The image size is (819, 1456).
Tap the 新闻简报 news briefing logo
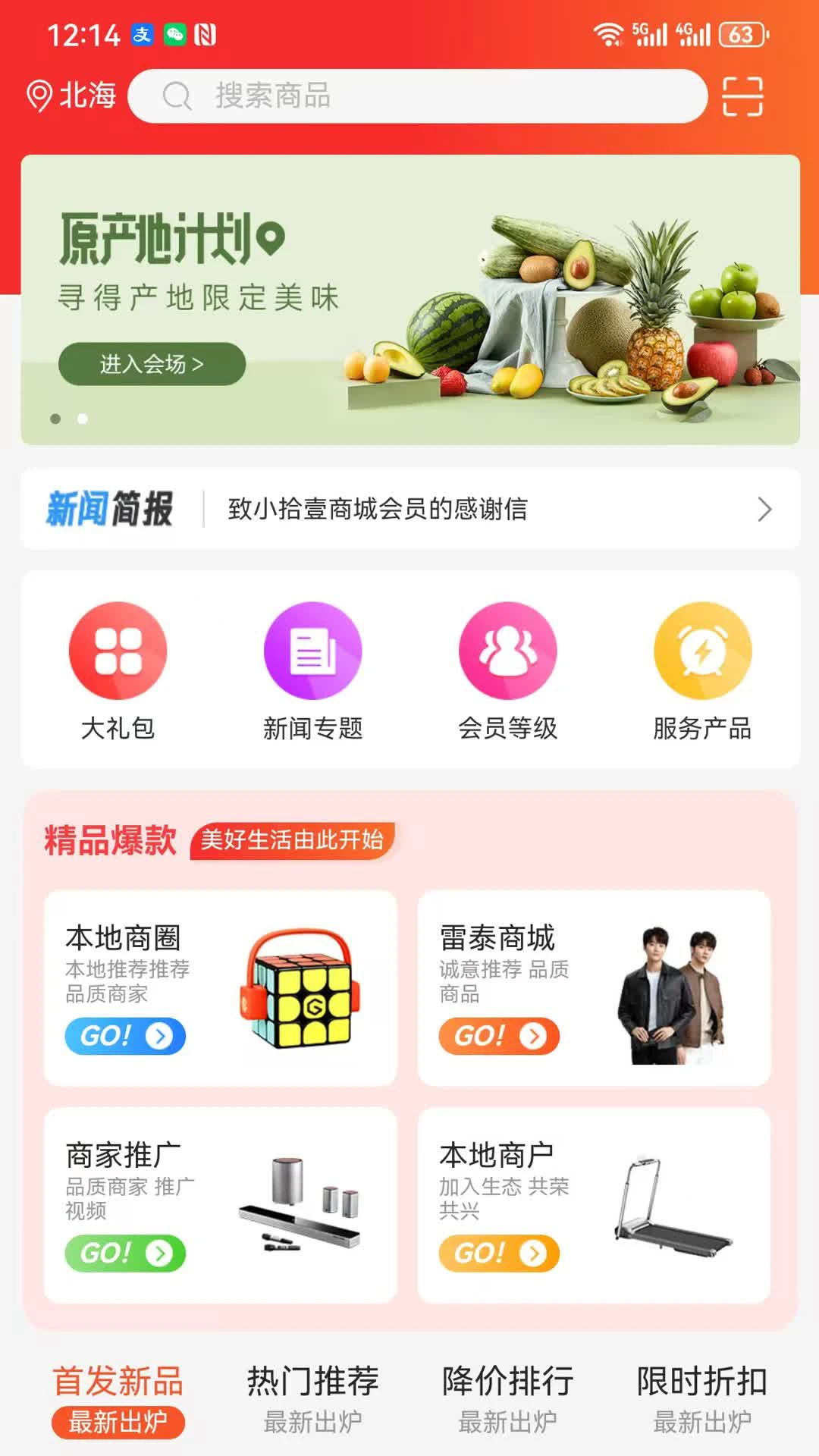(110, 510)
